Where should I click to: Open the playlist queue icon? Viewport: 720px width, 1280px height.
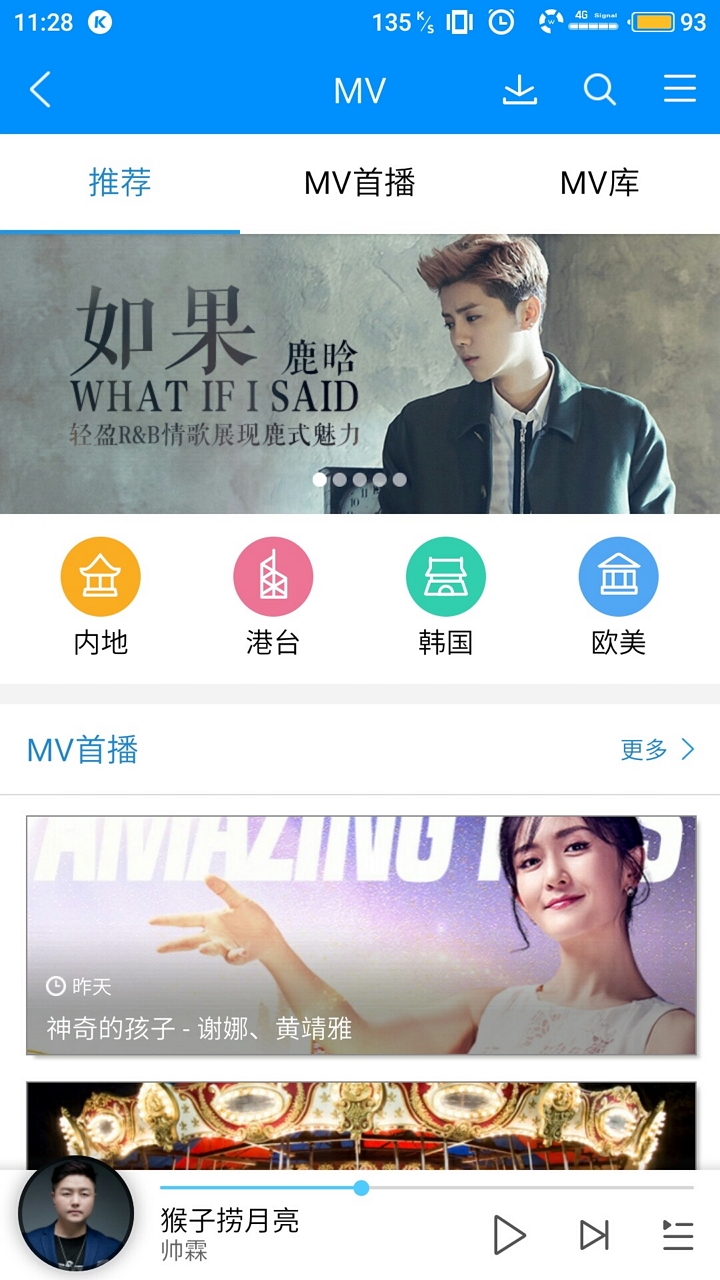[678, 1235]
